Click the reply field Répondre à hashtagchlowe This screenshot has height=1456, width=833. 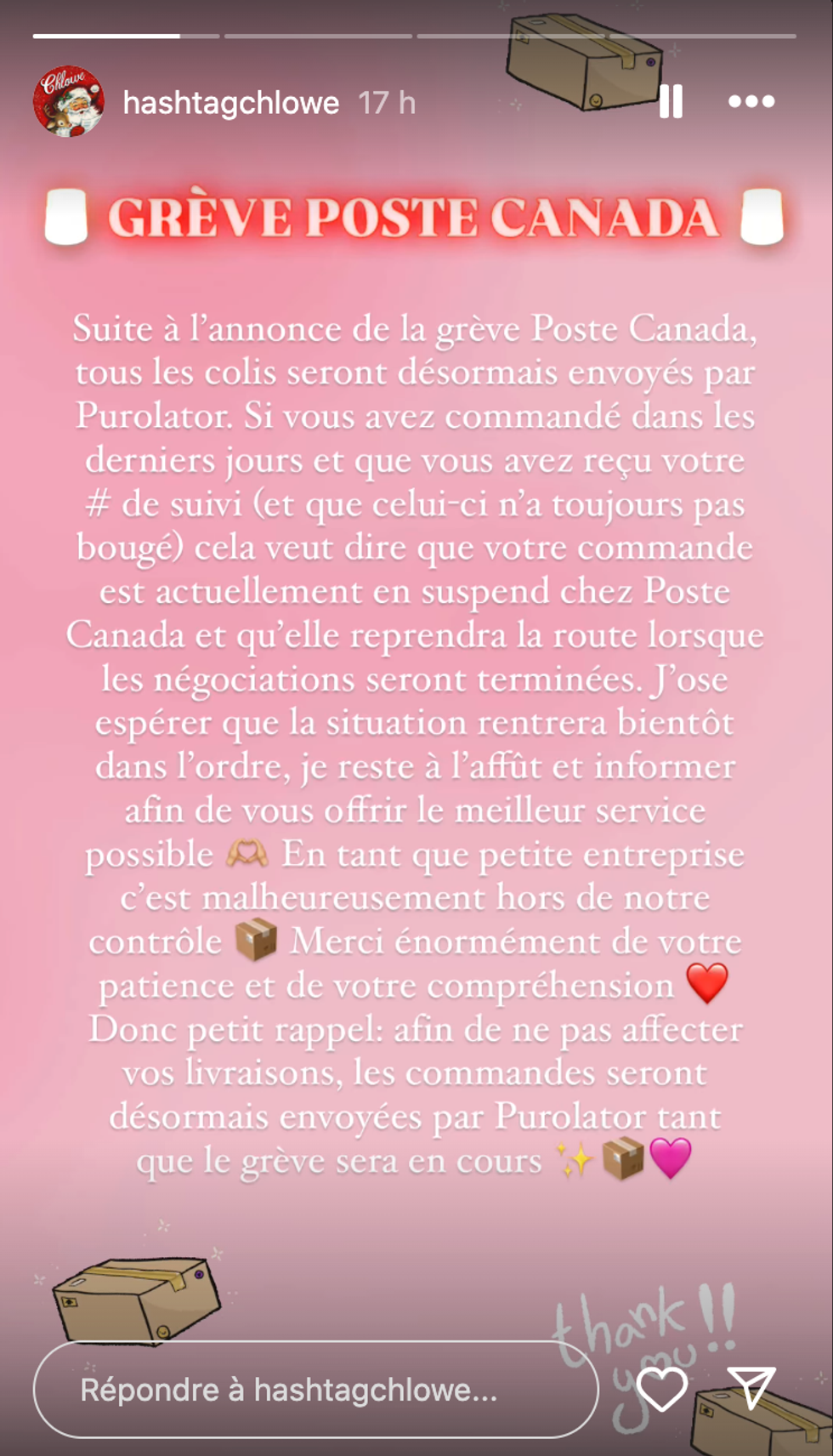(x=314, y=1389)
